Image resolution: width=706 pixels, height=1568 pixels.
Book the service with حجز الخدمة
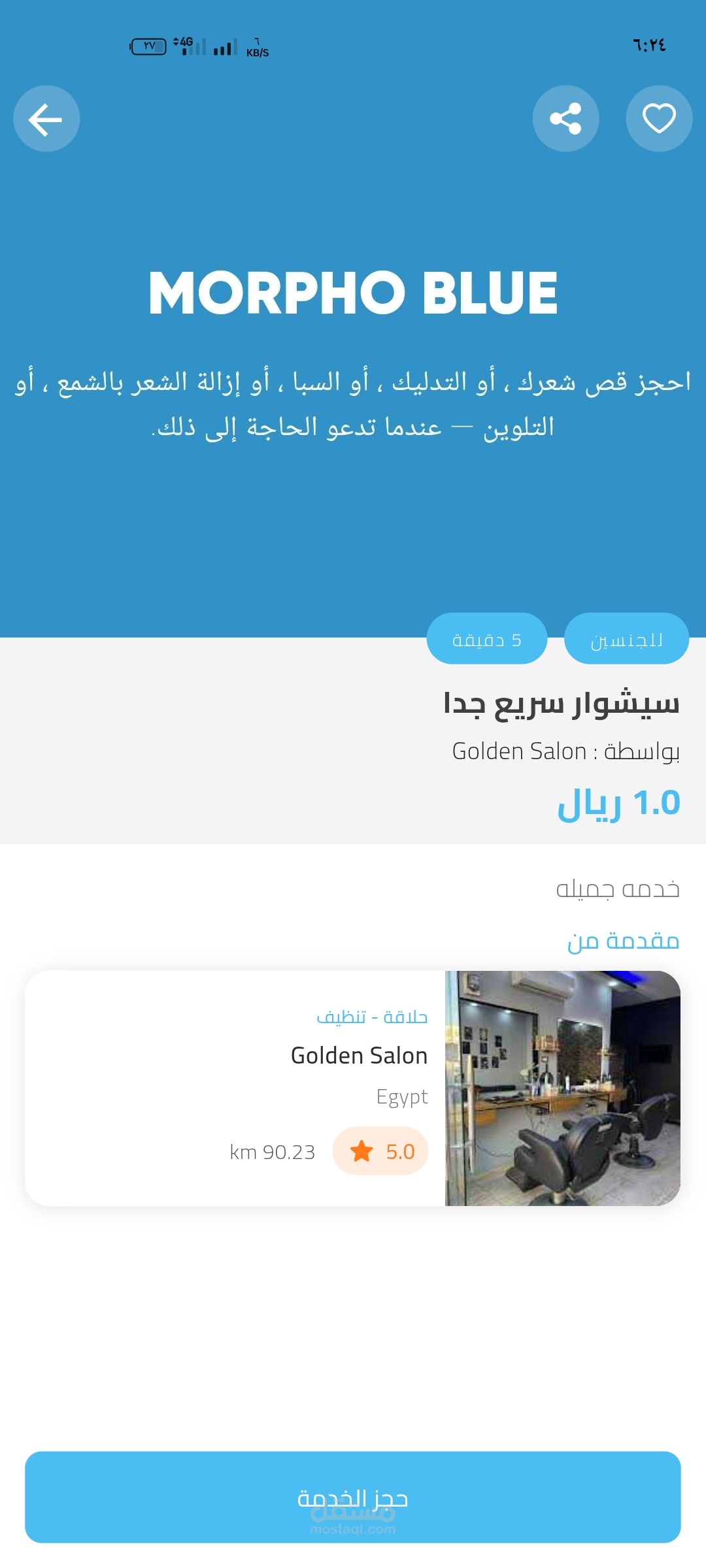(x=353, y=1497)
